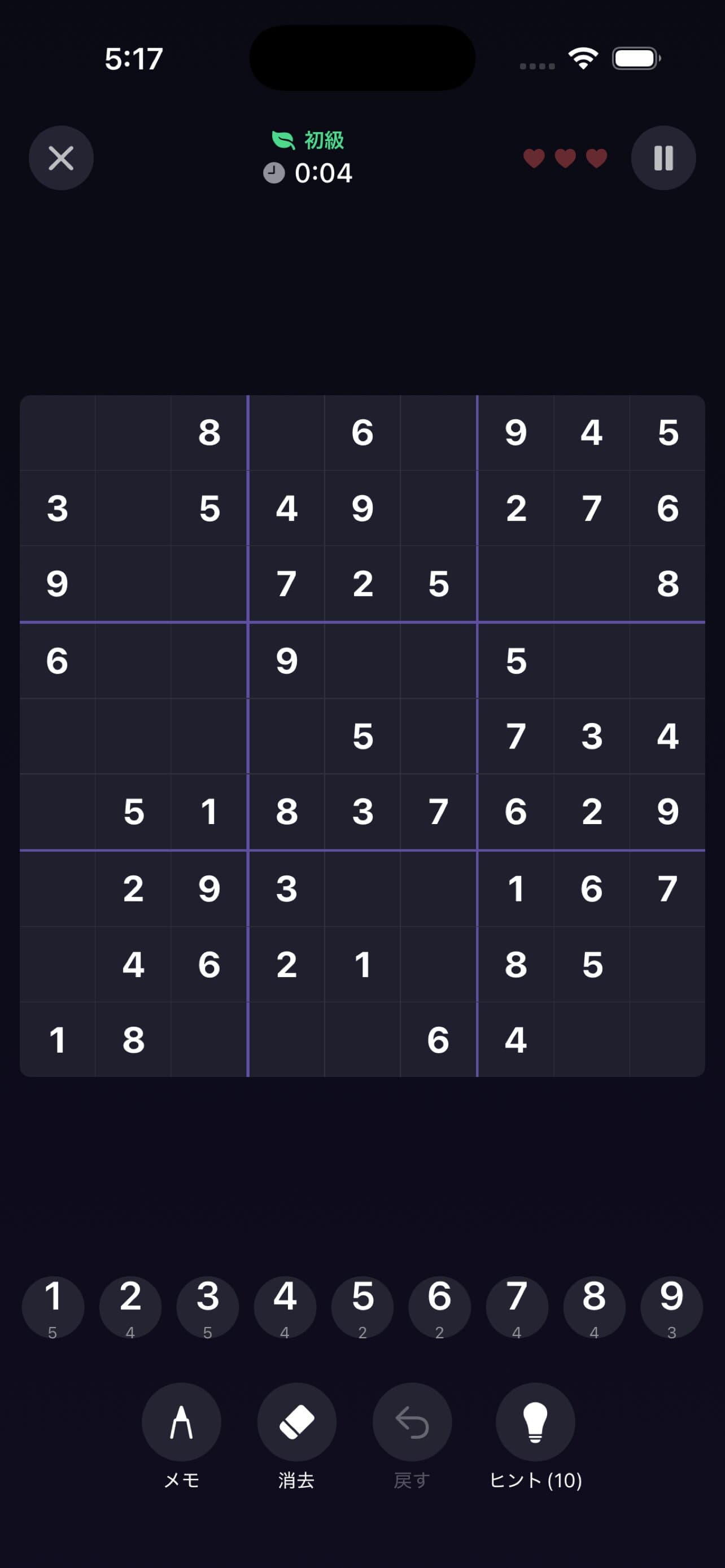This screenshot has height=1568, width=725.
Task: Select number 2 on the keypad
Action: (x=130, y=1306)
